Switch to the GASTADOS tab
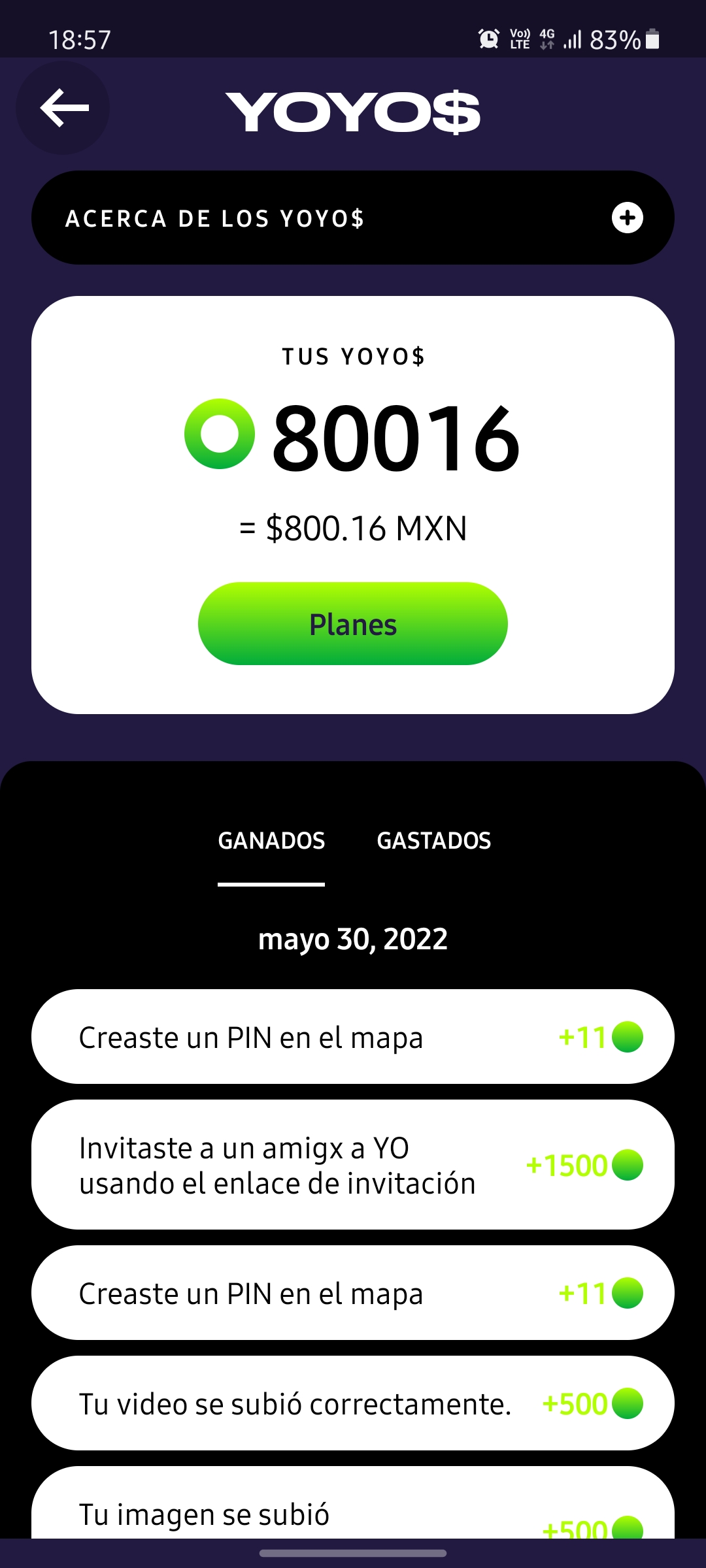Image resolution: width=706 pixels, height=1568 pixels. (x=433, y=841)
